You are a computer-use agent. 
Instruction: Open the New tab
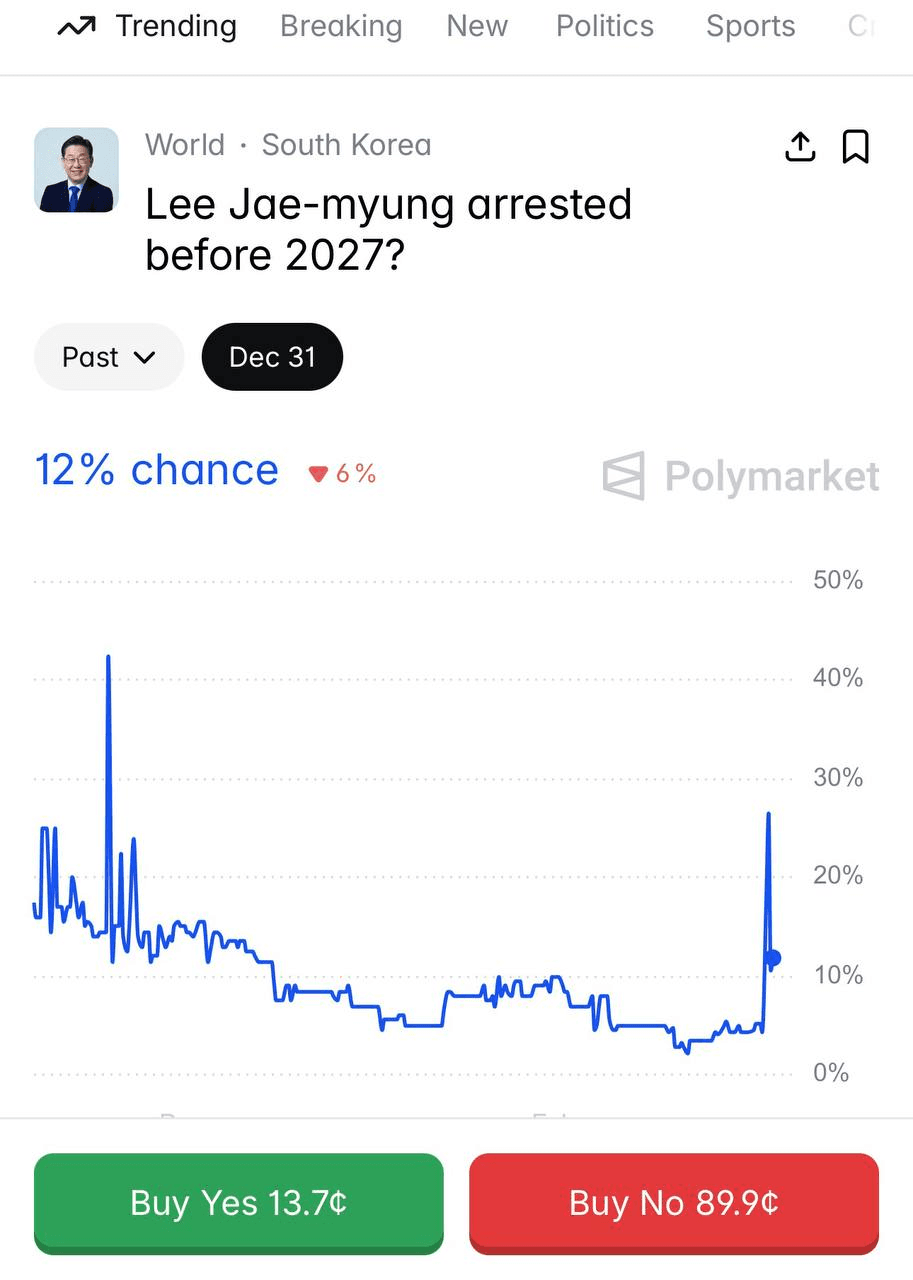[477, 27]
